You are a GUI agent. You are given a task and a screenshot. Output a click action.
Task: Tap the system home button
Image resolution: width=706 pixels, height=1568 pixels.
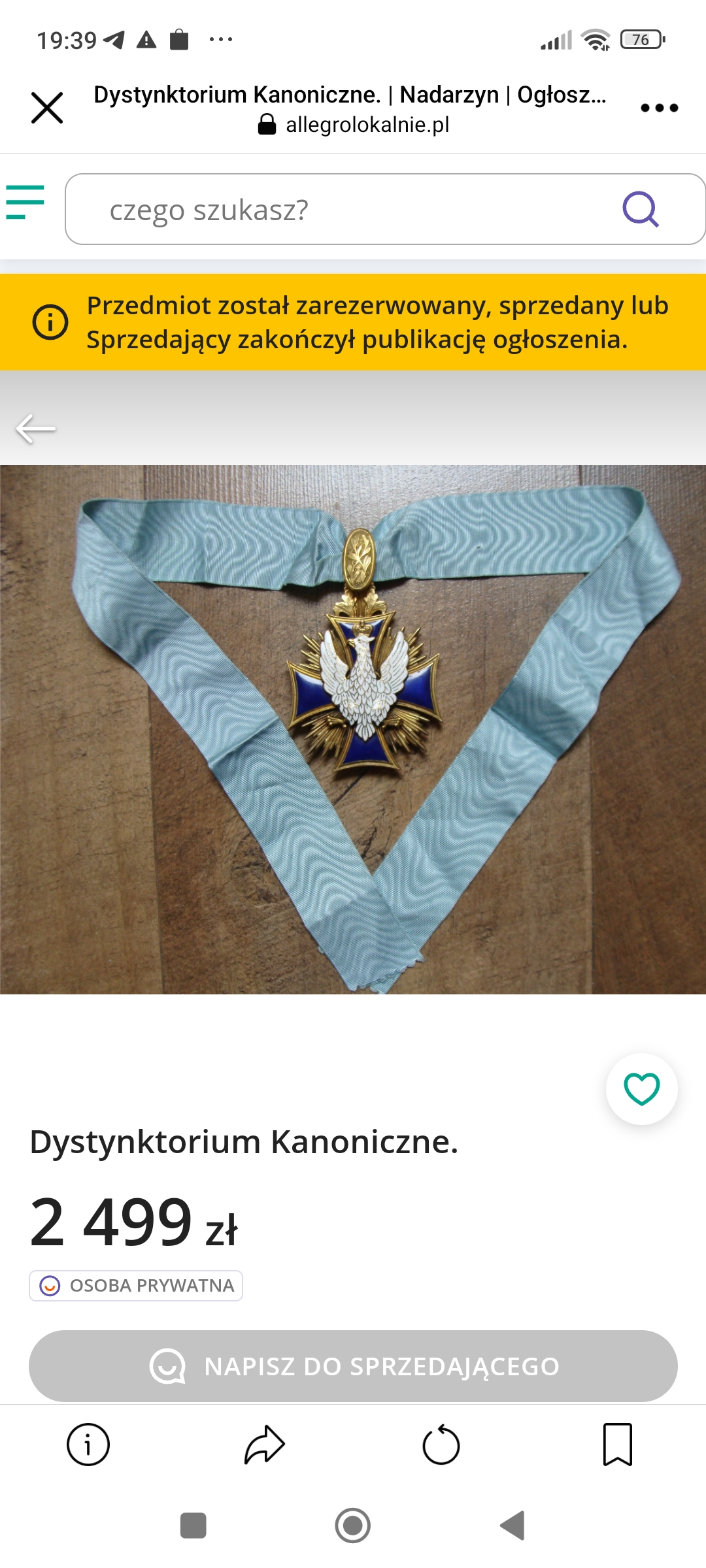[x=353, y=1526]
